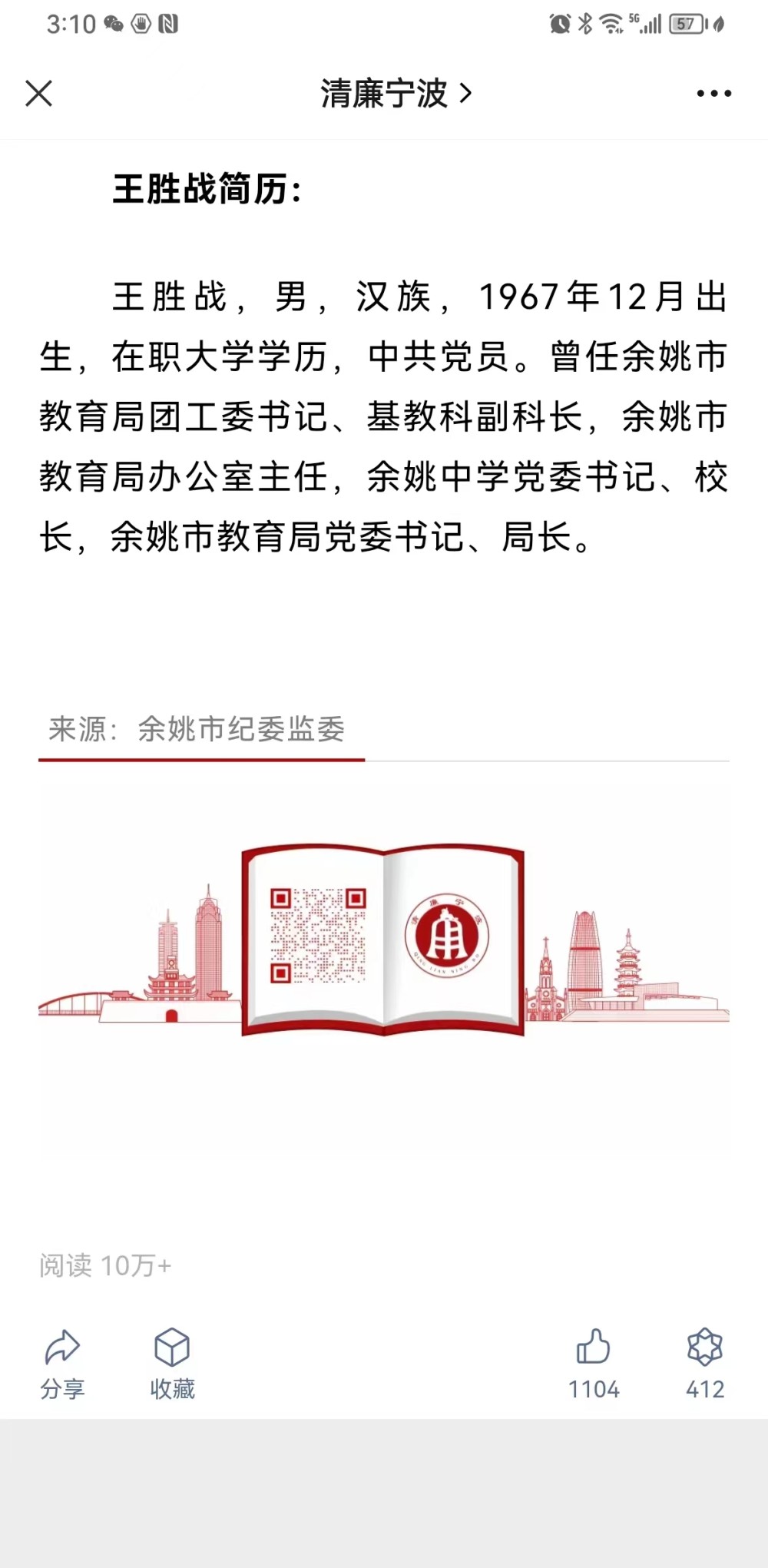Open the 清廉宁波 account profile
Screen dimensions: 768x1568
click(x=396, y=94)
